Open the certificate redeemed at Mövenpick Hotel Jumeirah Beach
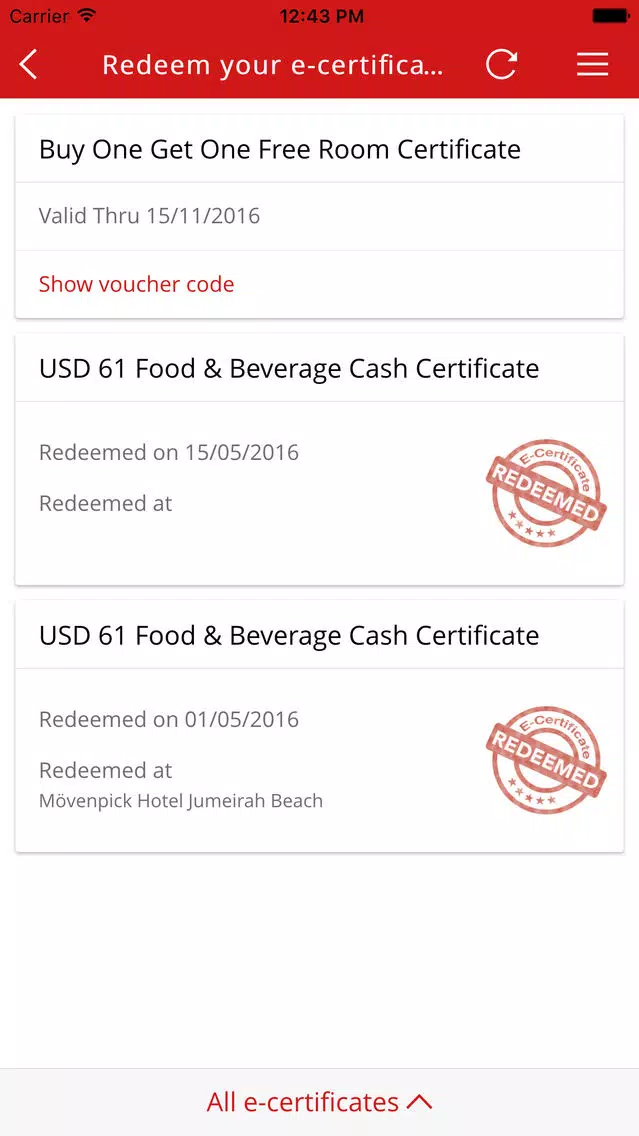 click(320, 726)
